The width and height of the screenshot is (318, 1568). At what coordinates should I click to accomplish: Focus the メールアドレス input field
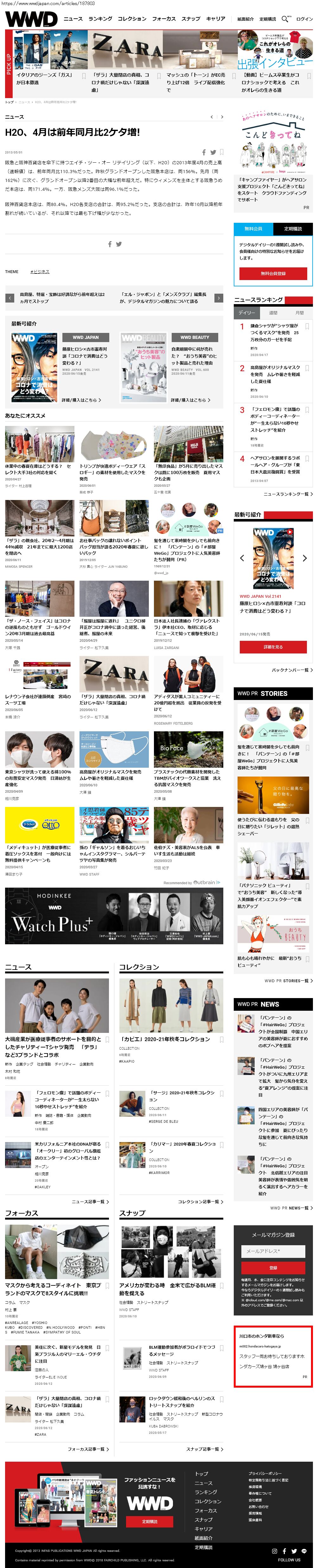click(273, 1250)
